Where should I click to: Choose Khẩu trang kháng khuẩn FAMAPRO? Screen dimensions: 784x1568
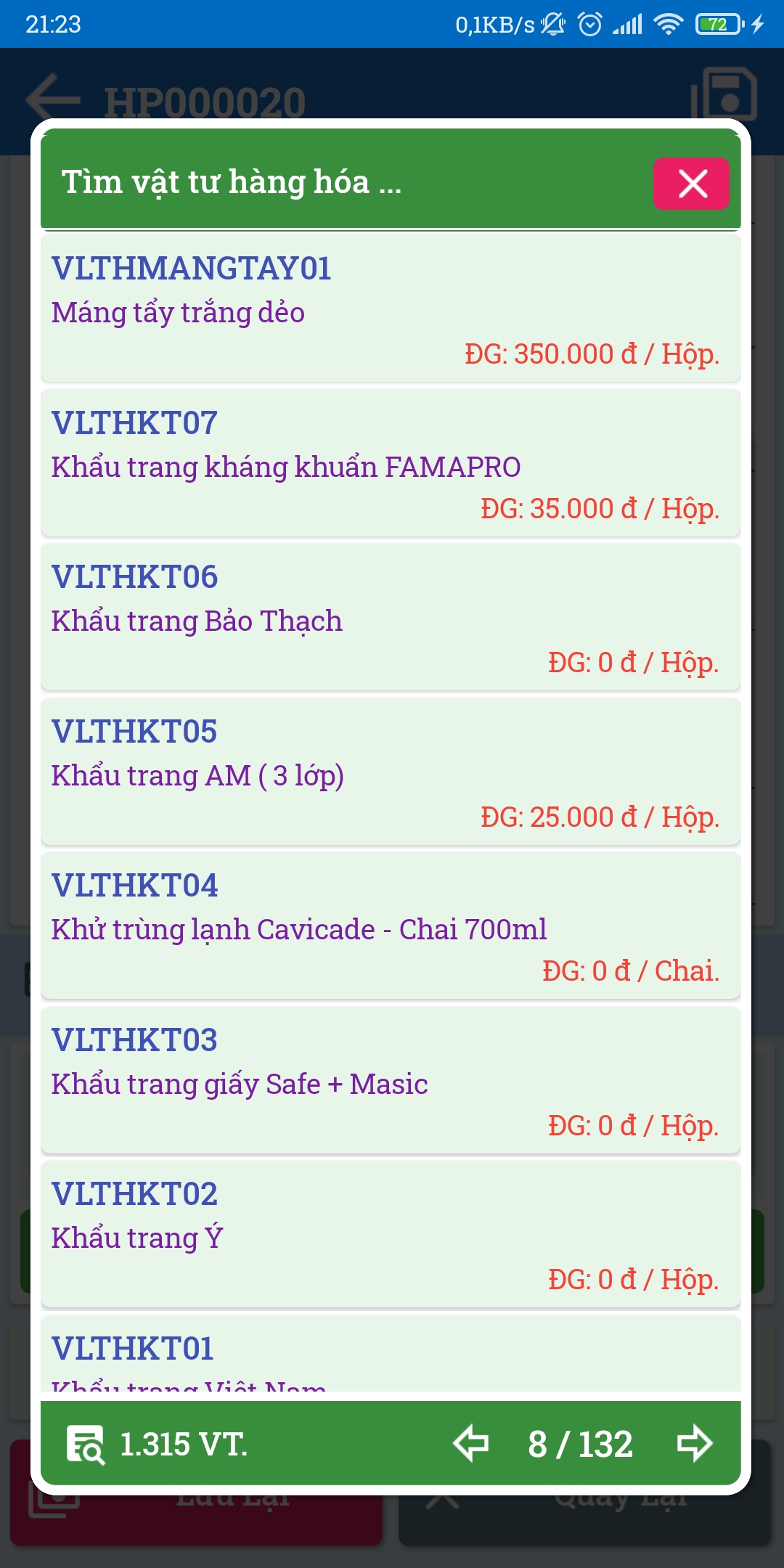pos(391,464)
